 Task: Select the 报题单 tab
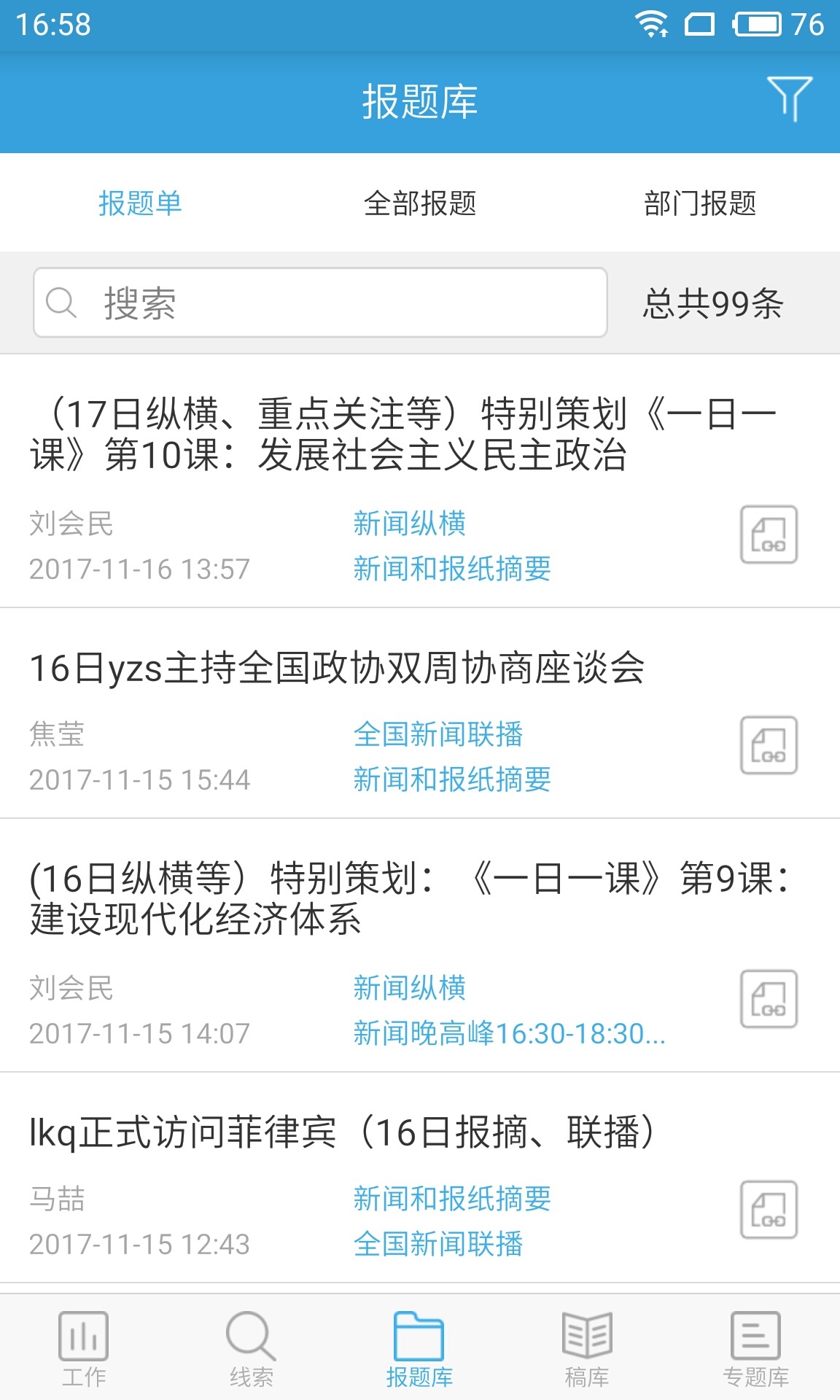140,203
